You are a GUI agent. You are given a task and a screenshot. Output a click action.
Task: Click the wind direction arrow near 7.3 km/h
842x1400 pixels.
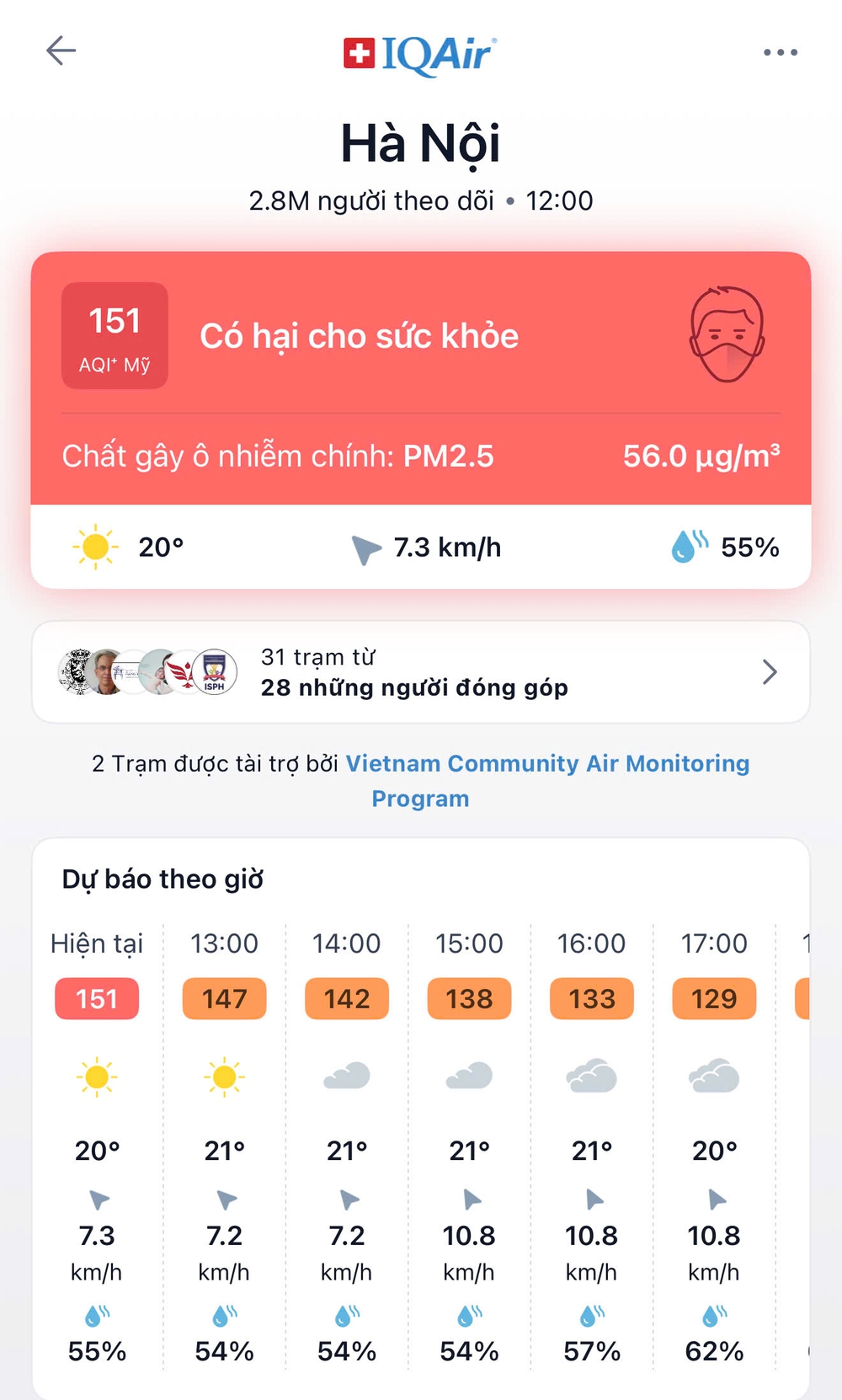(x=365, y=548)
